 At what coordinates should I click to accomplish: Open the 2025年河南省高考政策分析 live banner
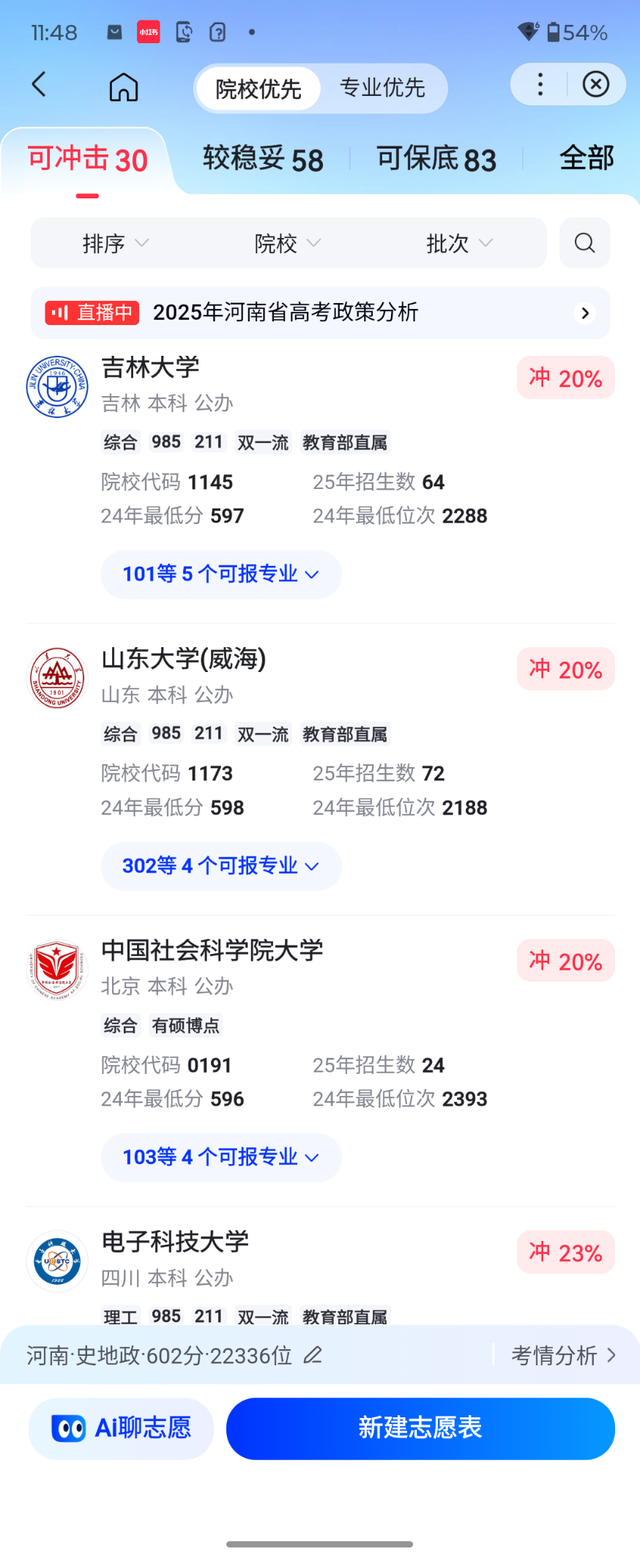(x=320, y=313)
